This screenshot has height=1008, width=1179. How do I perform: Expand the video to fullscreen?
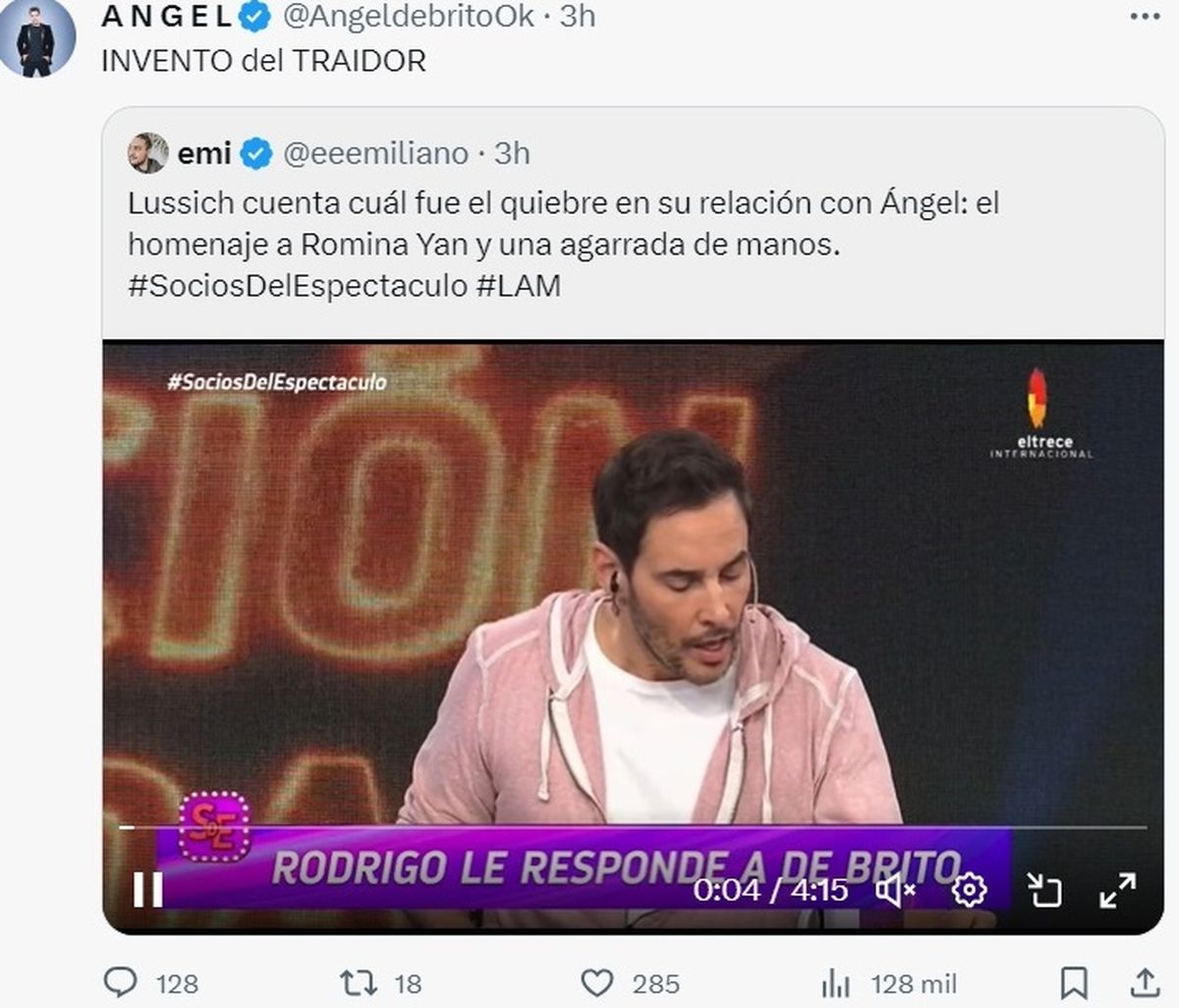tap(1117, 890)
